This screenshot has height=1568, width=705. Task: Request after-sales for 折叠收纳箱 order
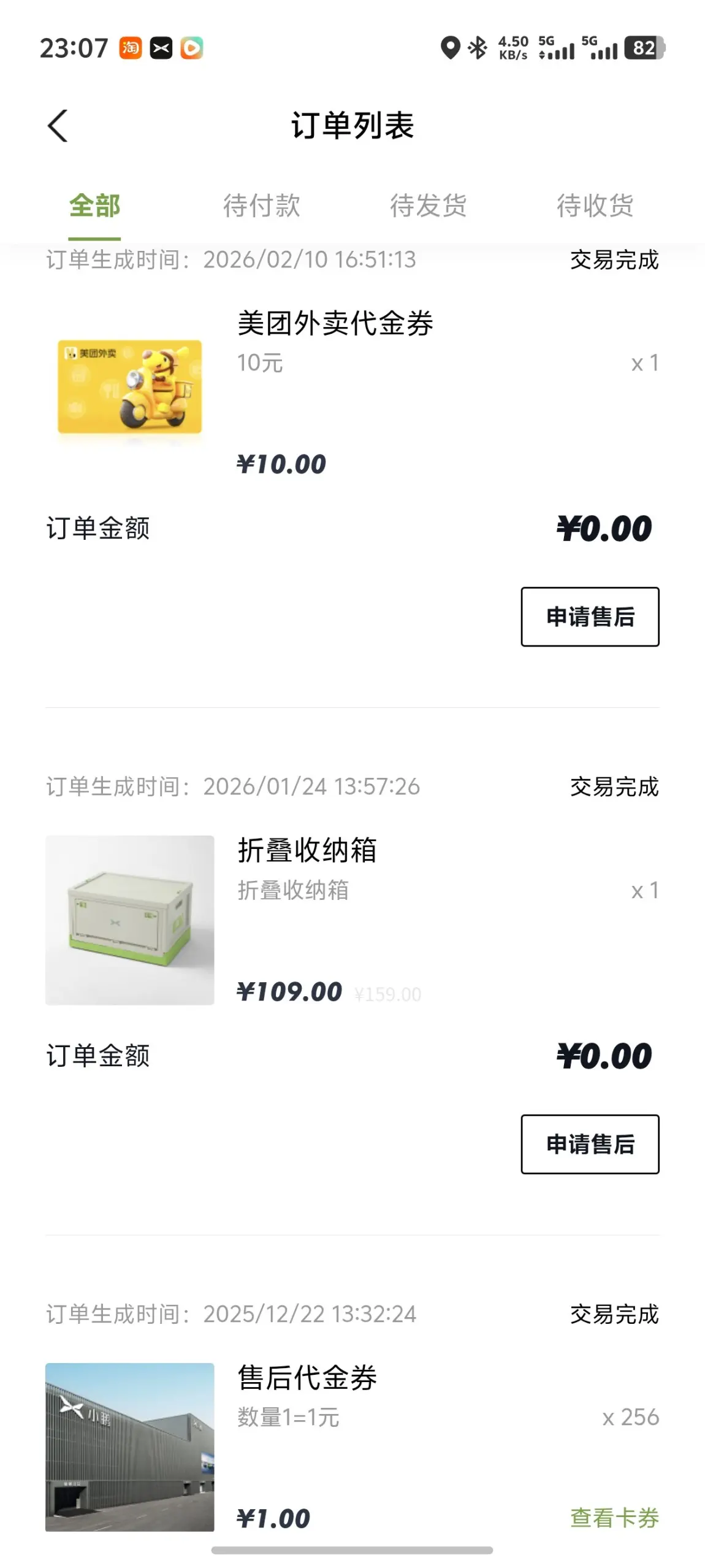point(590,1144)
